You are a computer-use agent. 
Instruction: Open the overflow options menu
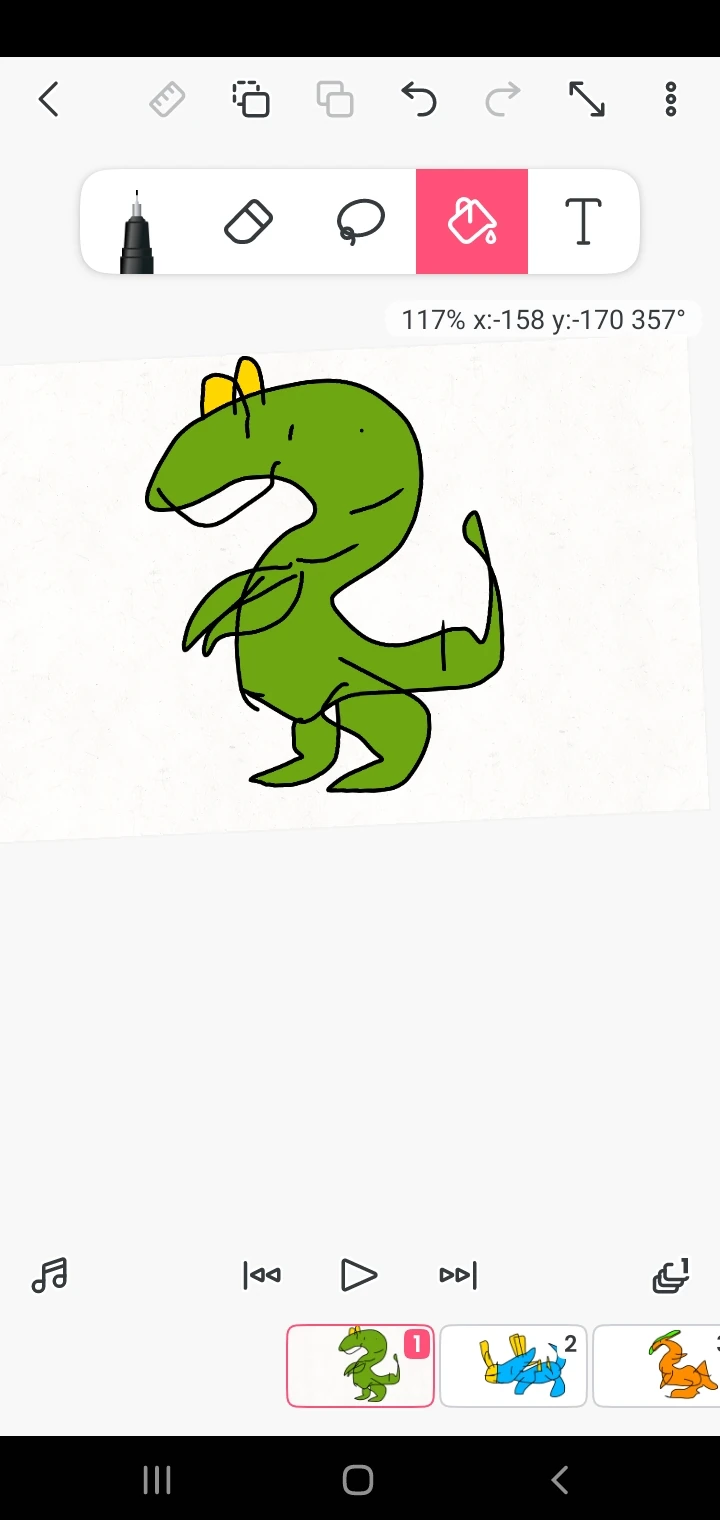pos(671,99)
